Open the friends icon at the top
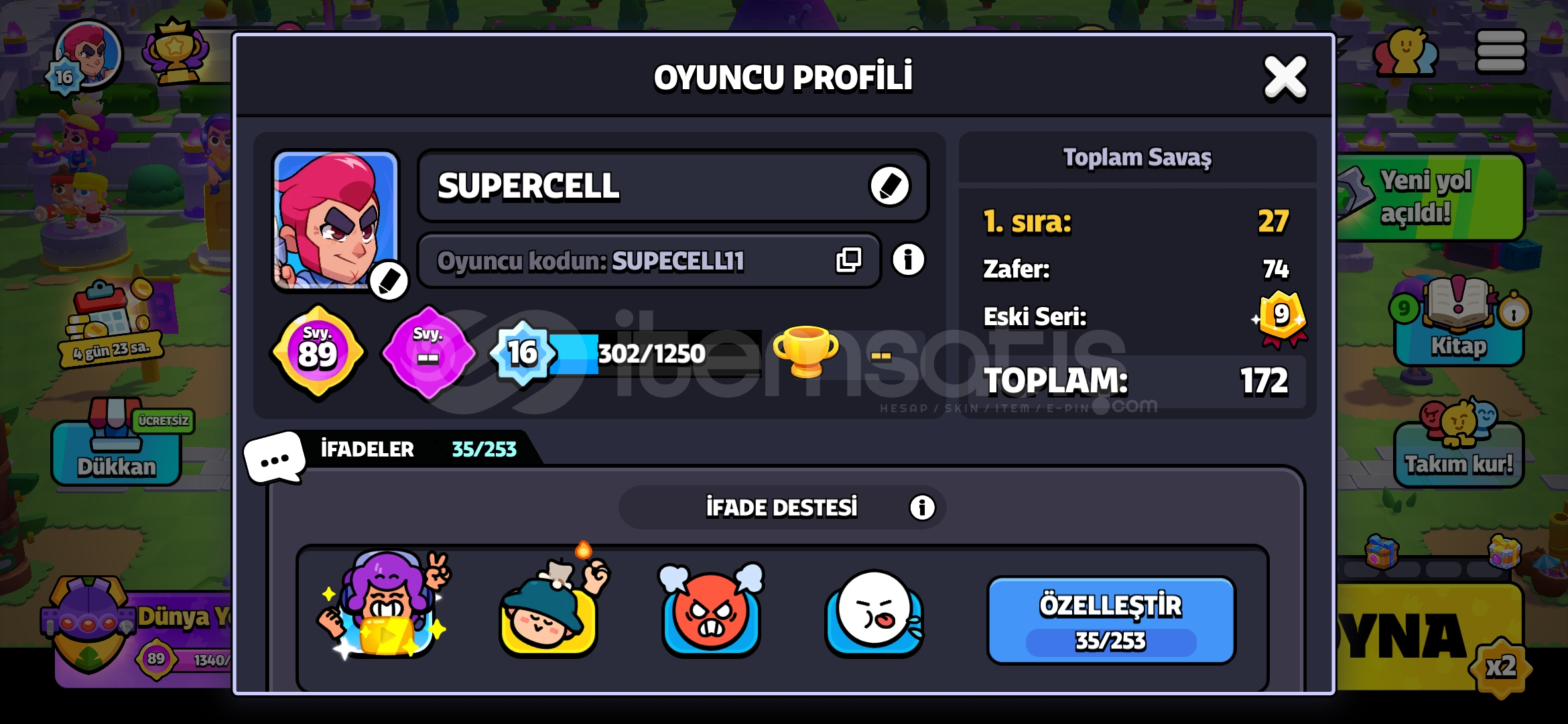This screenshot has width=1568, height=724. 1405,52
